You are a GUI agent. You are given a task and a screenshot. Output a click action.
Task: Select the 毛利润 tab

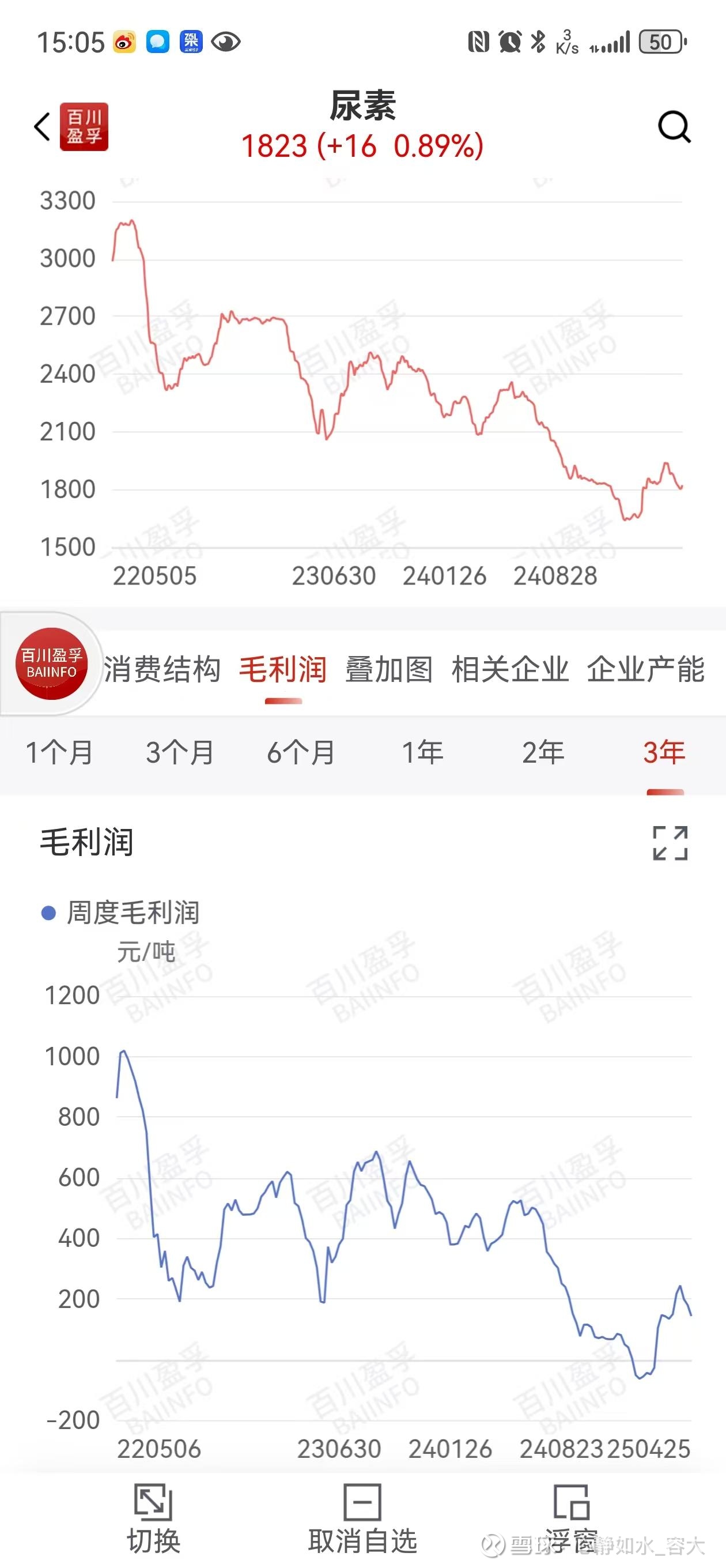click(283, 669)
